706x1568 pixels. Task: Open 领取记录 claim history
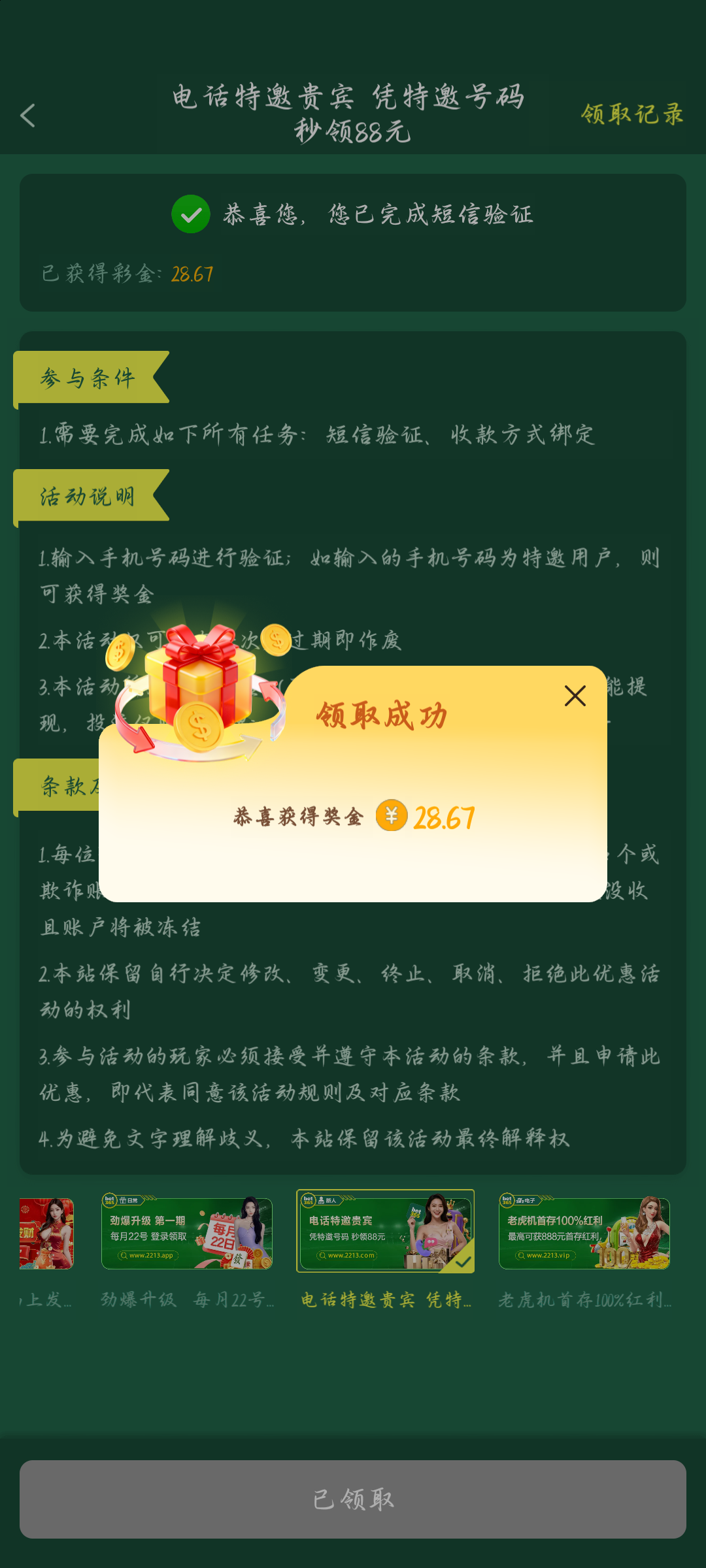[x=631, y=114]
